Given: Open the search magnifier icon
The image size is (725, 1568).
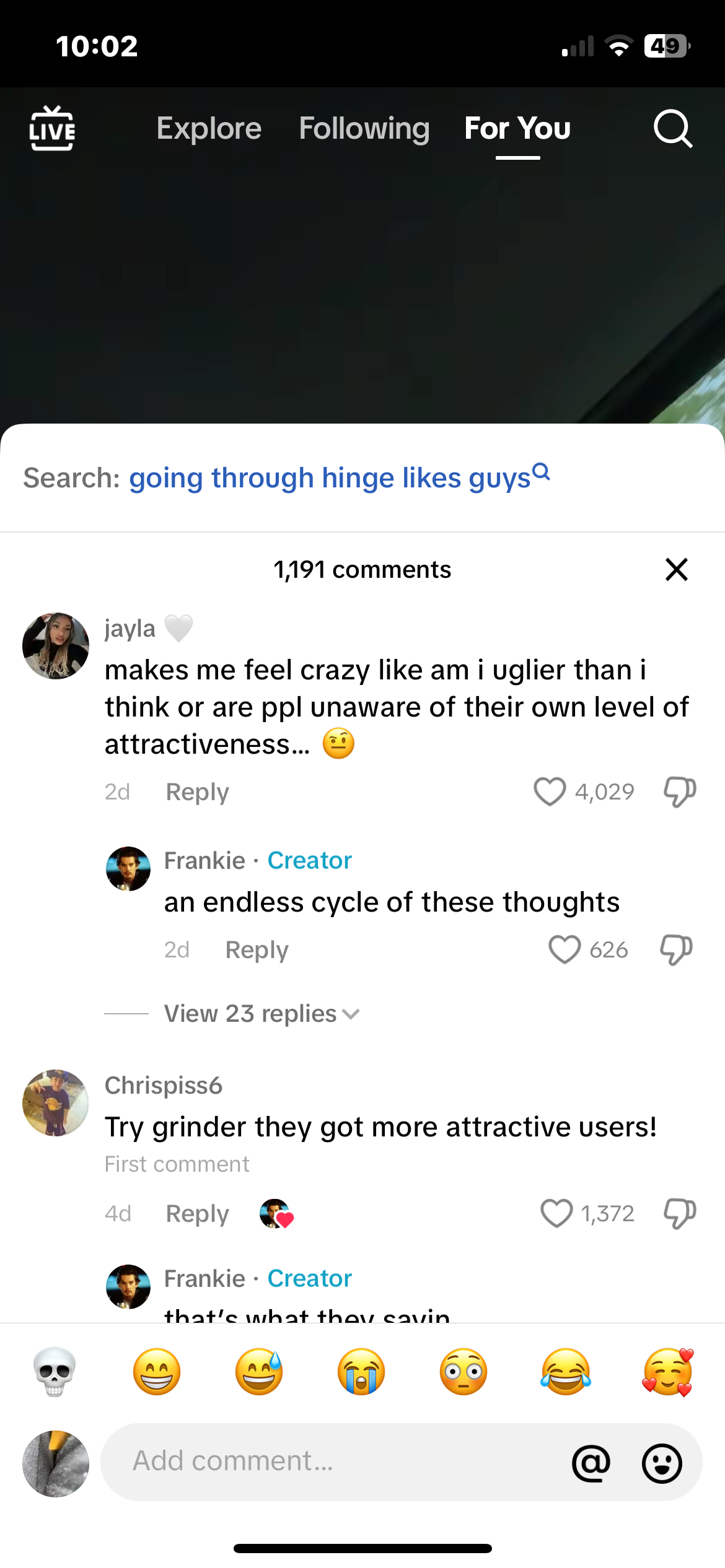Looking at the screenshot, I should (x=672, y=129).
